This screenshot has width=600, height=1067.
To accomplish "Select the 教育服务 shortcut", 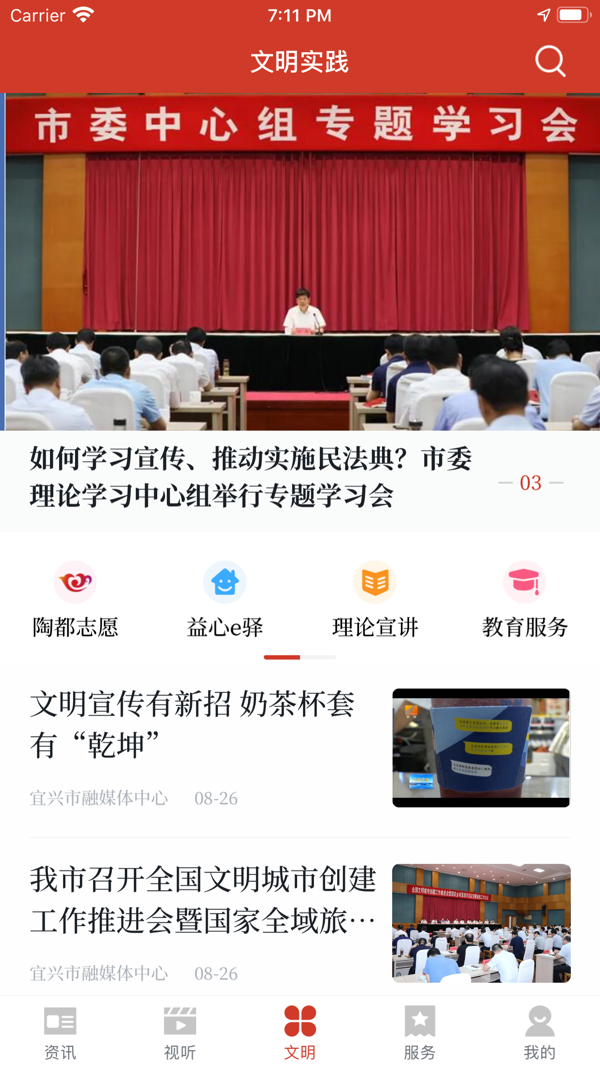I will [x=525, y=600].
